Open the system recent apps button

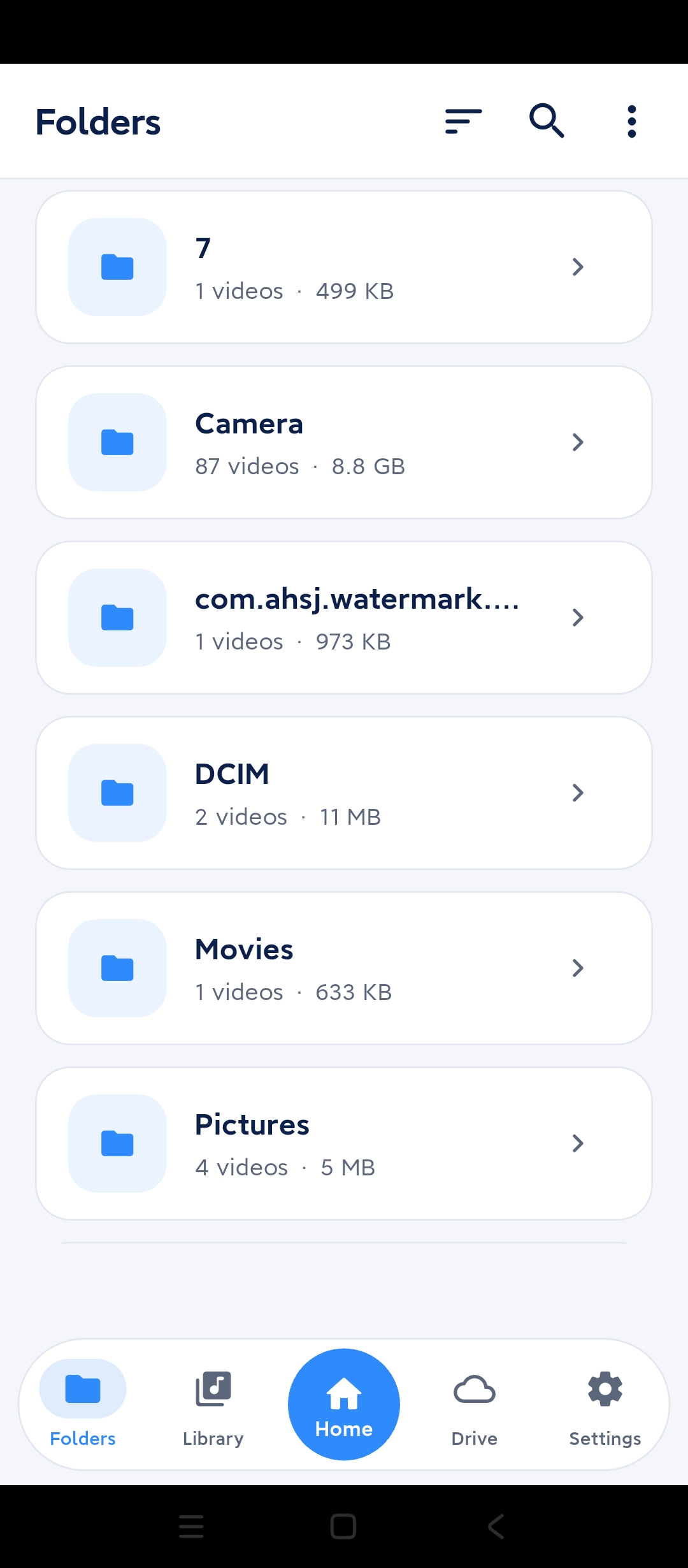[191, 1527]
